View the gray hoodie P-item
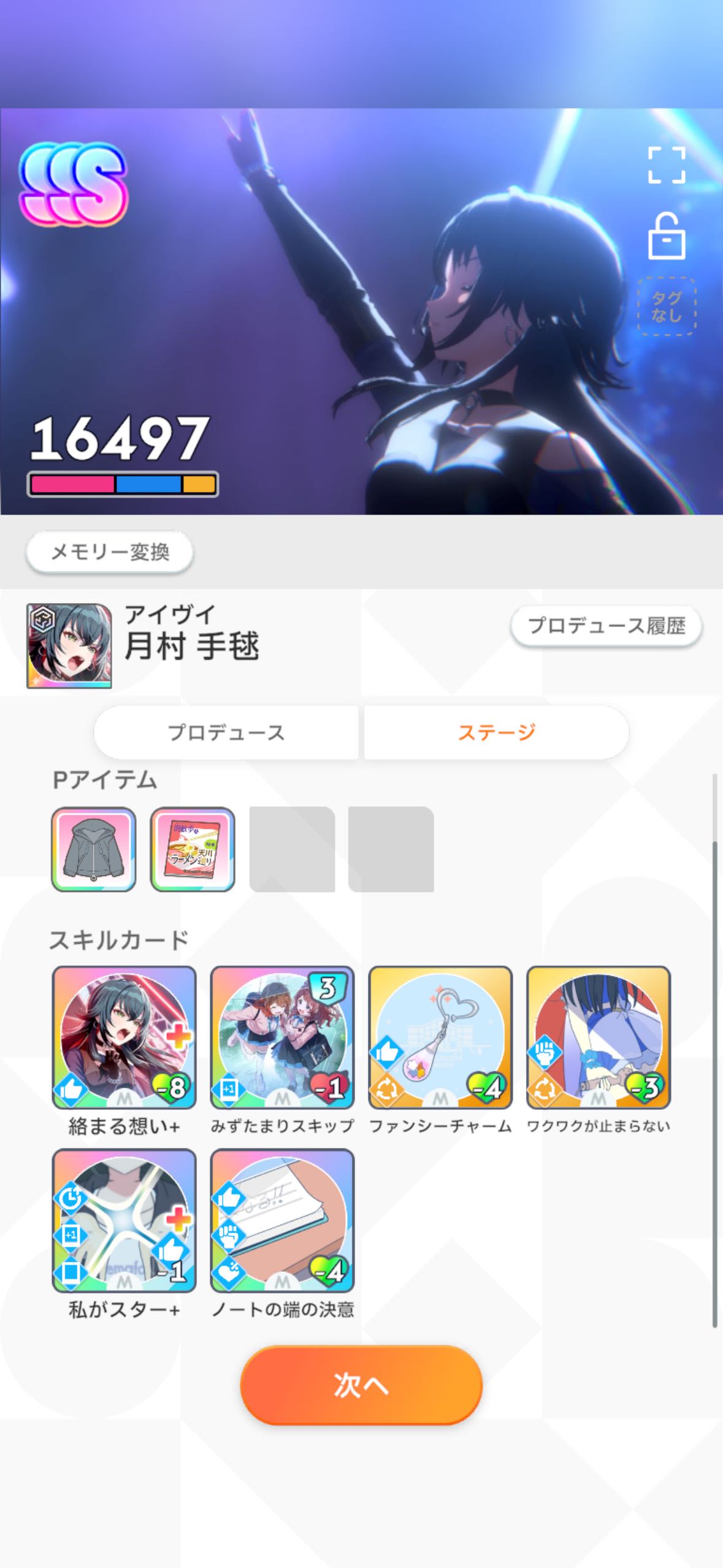723x1568 pixels. [94, 849]
